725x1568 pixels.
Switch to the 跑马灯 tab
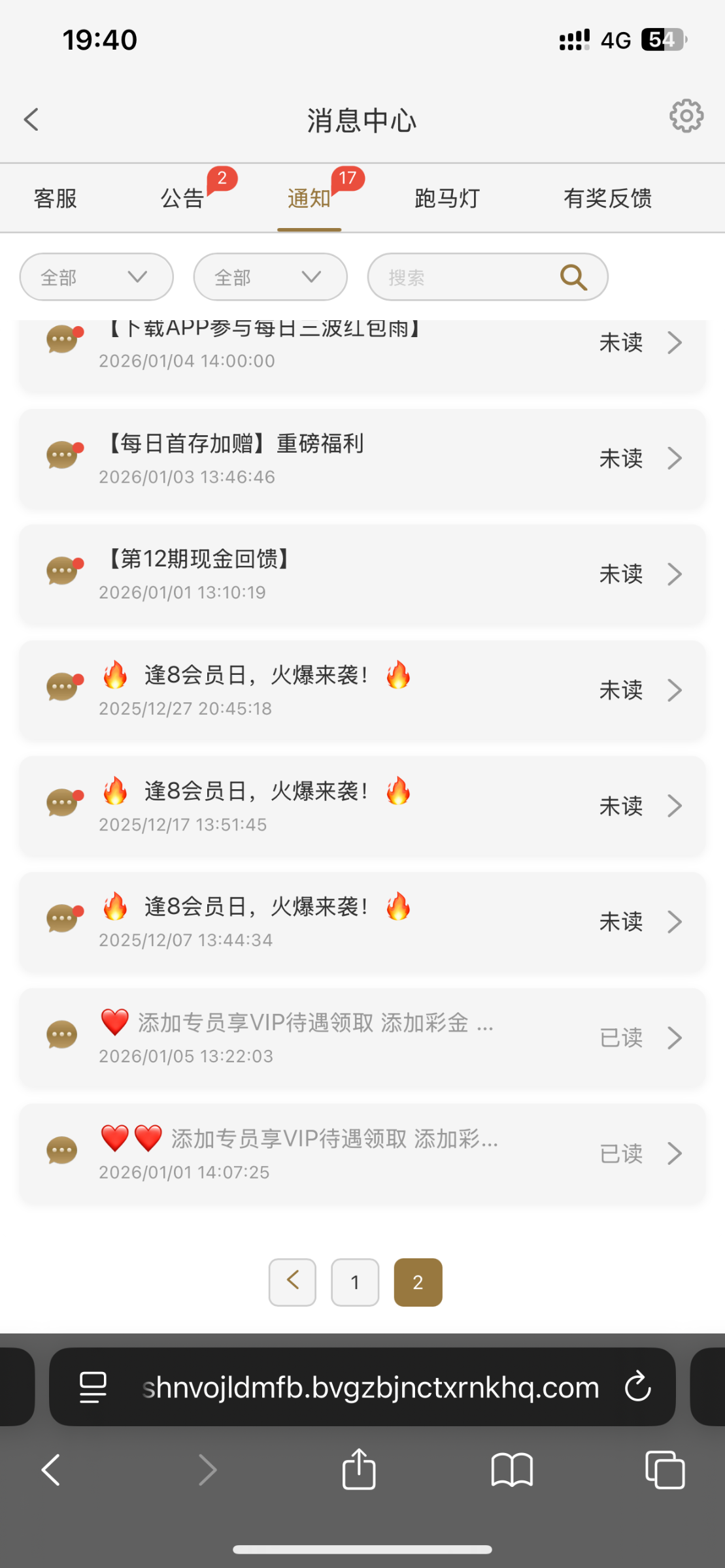click(x=447, y=199)
